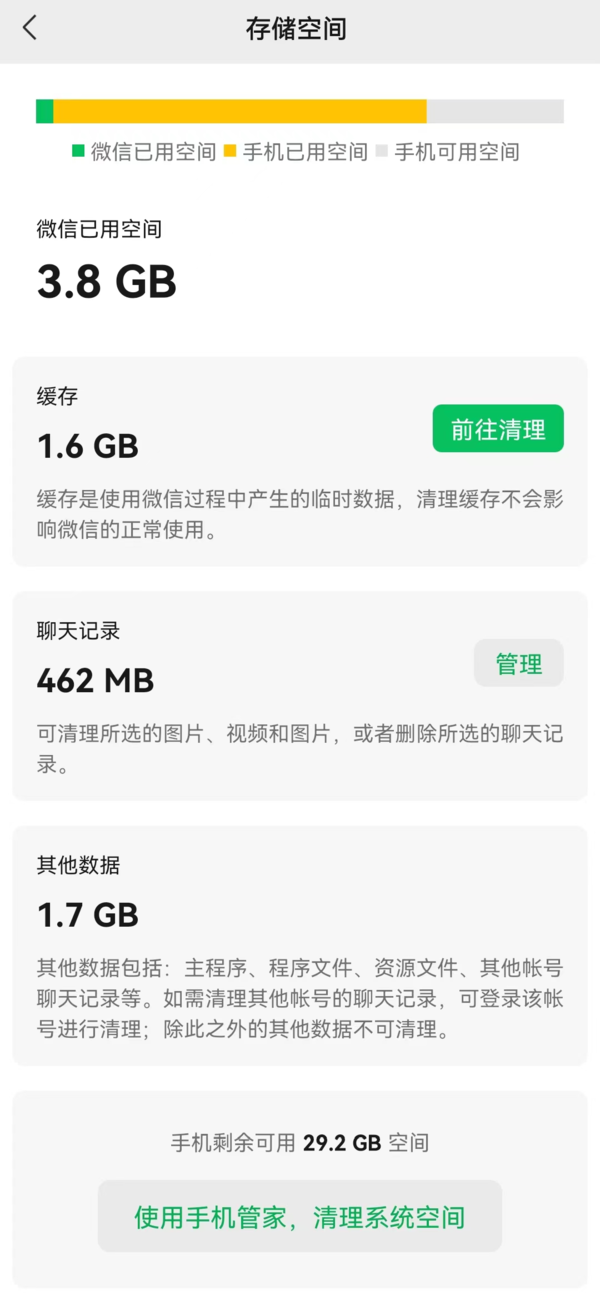Screen dimensions: 600x1300
Task: Tap 使用手机管家，清理系统空间
Action: (x=299, y=1217)
